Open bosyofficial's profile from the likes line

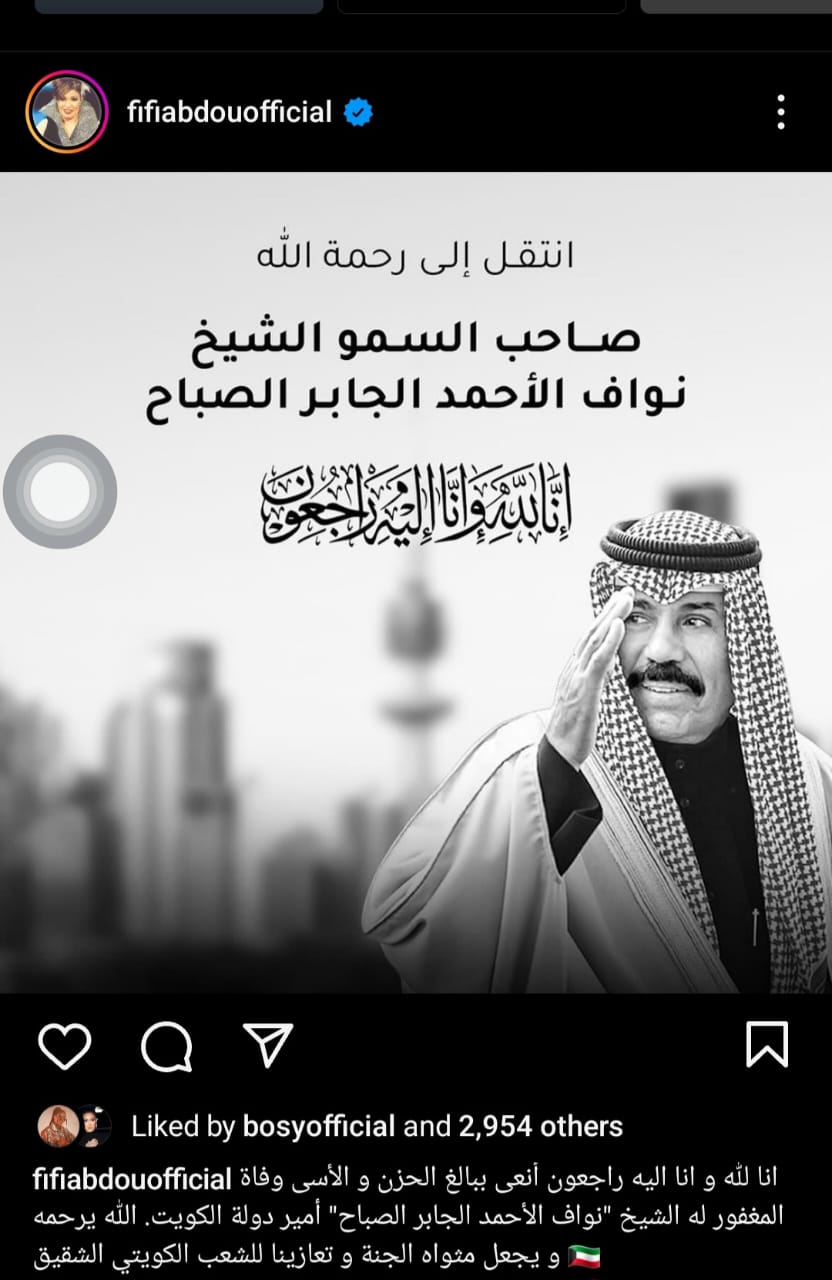point(319,1126)
